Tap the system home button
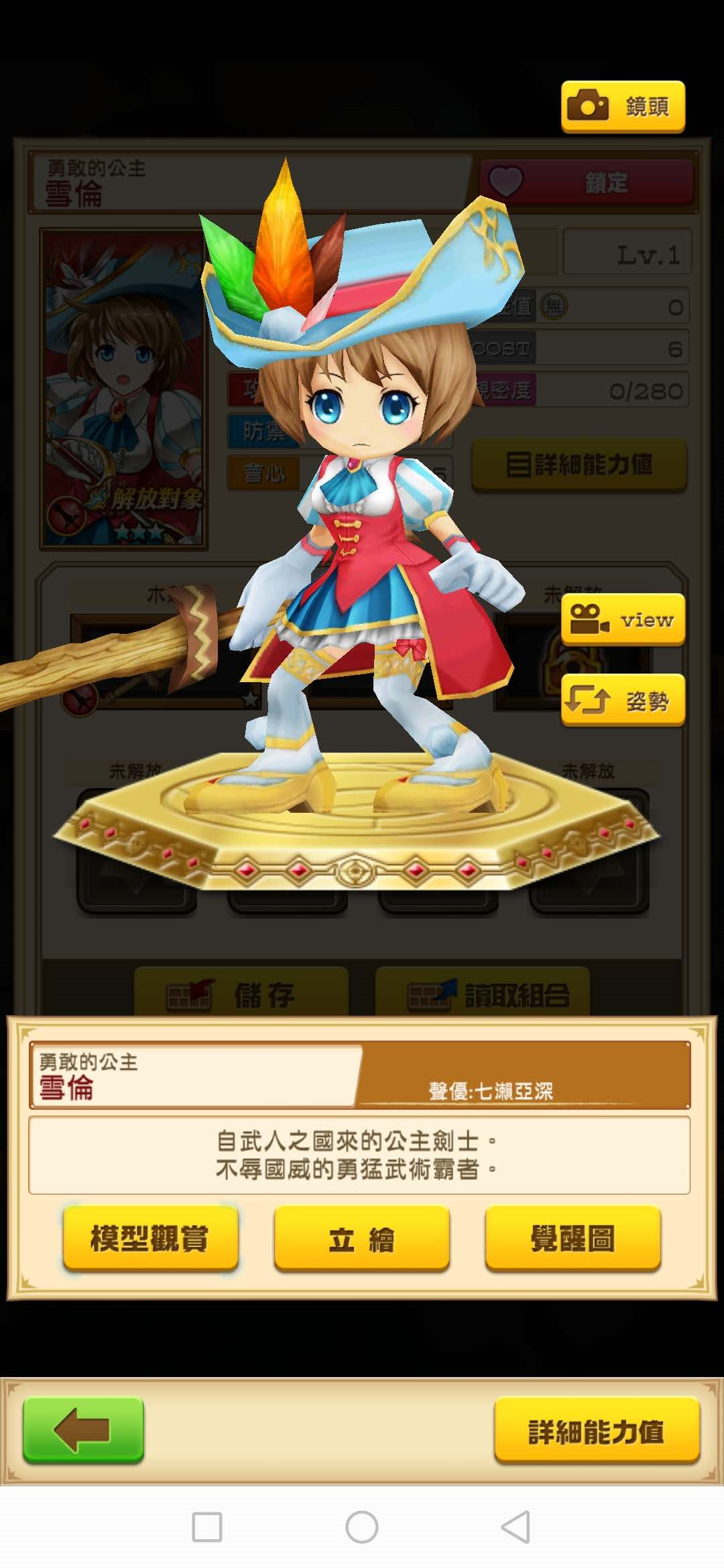724x1568 pixels. coord(361,1527)
